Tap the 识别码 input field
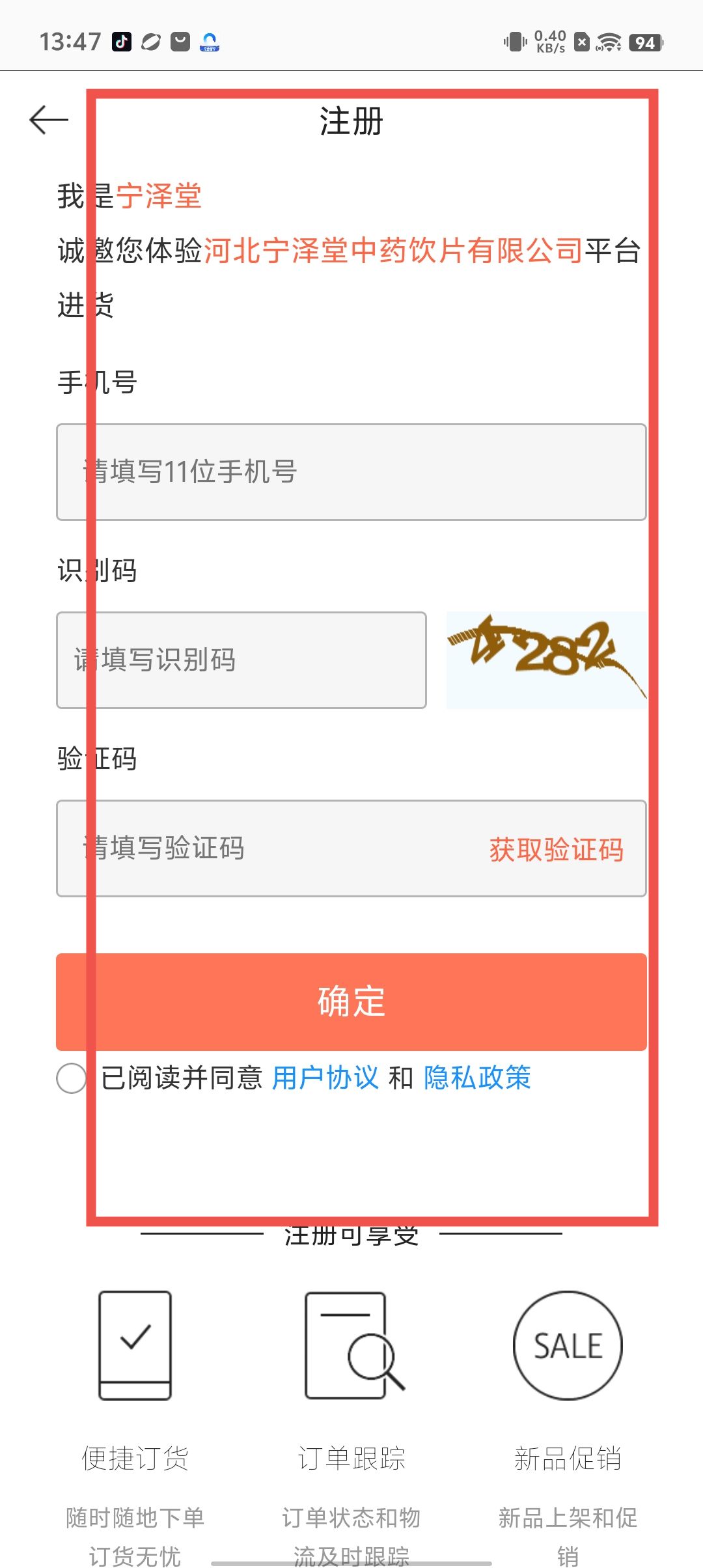Screen dimensions: 703x1568 241,660
